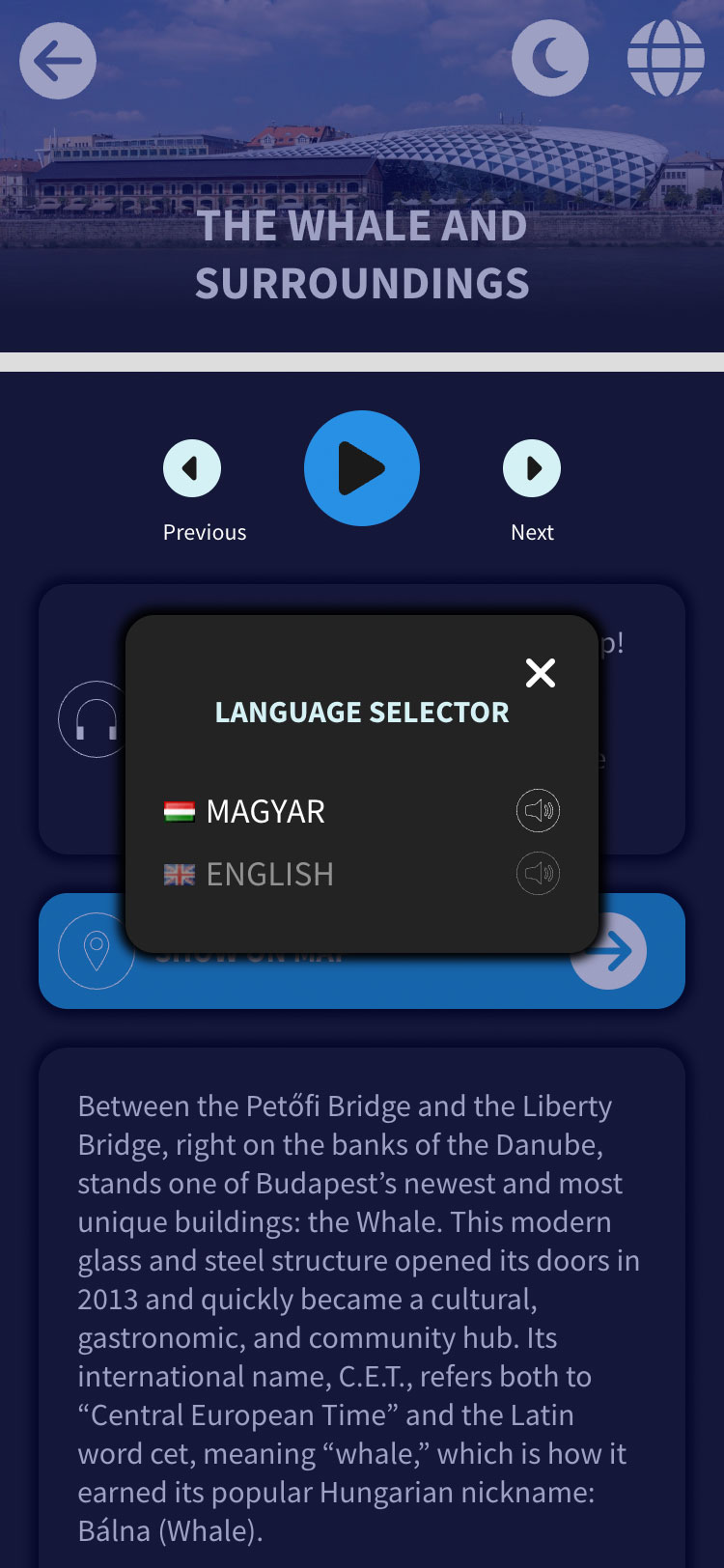Viewport: 724px width, 1568px height.
Task: Tap the speaker icon beside English
Action: click(x=538, y=874)
